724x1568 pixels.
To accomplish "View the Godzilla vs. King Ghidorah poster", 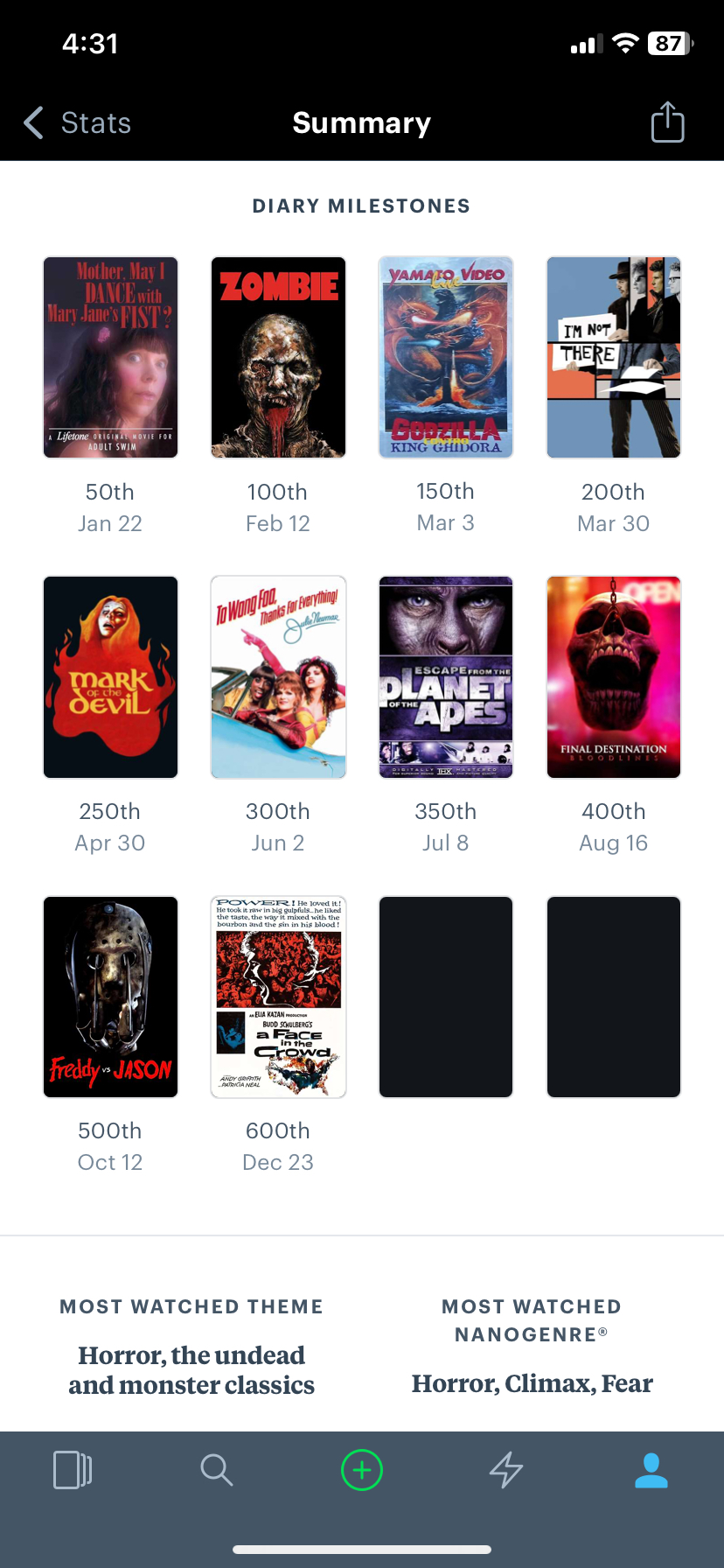I will (446, 357).
